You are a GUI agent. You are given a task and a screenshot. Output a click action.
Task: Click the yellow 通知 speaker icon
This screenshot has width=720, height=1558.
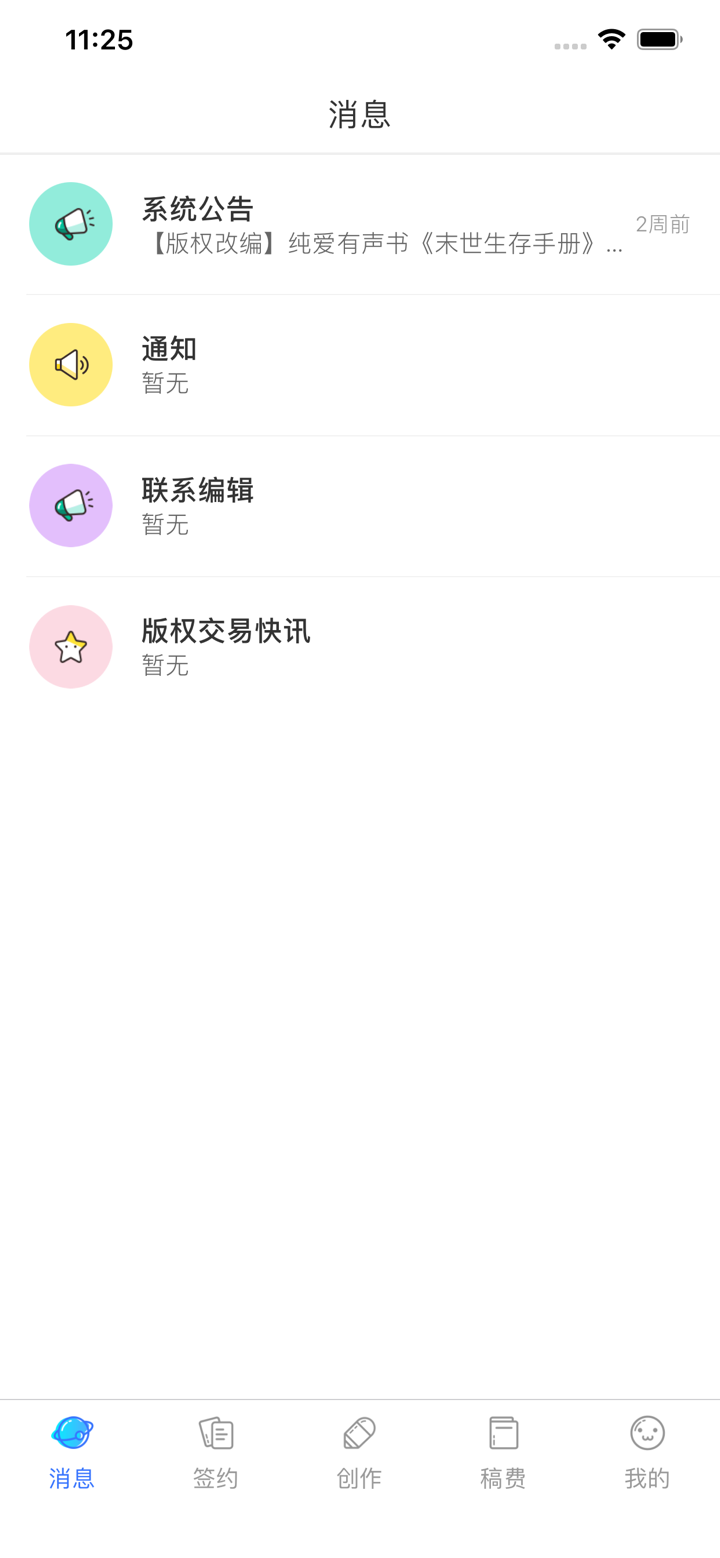pyautogui.click(x=71, y=364)
